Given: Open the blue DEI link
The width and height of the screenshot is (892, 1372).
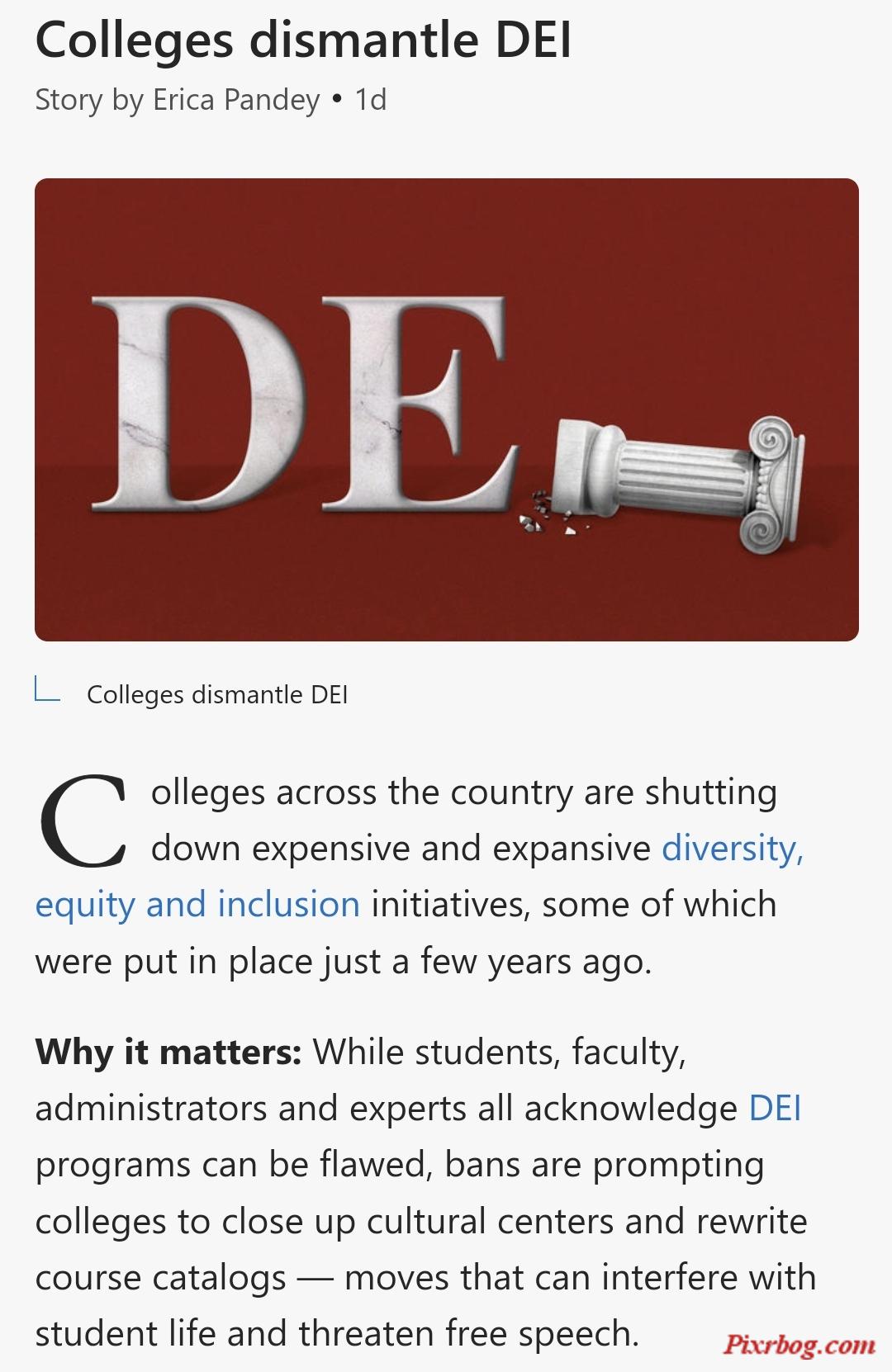Looking at the screenshot, I should 774,1109.
